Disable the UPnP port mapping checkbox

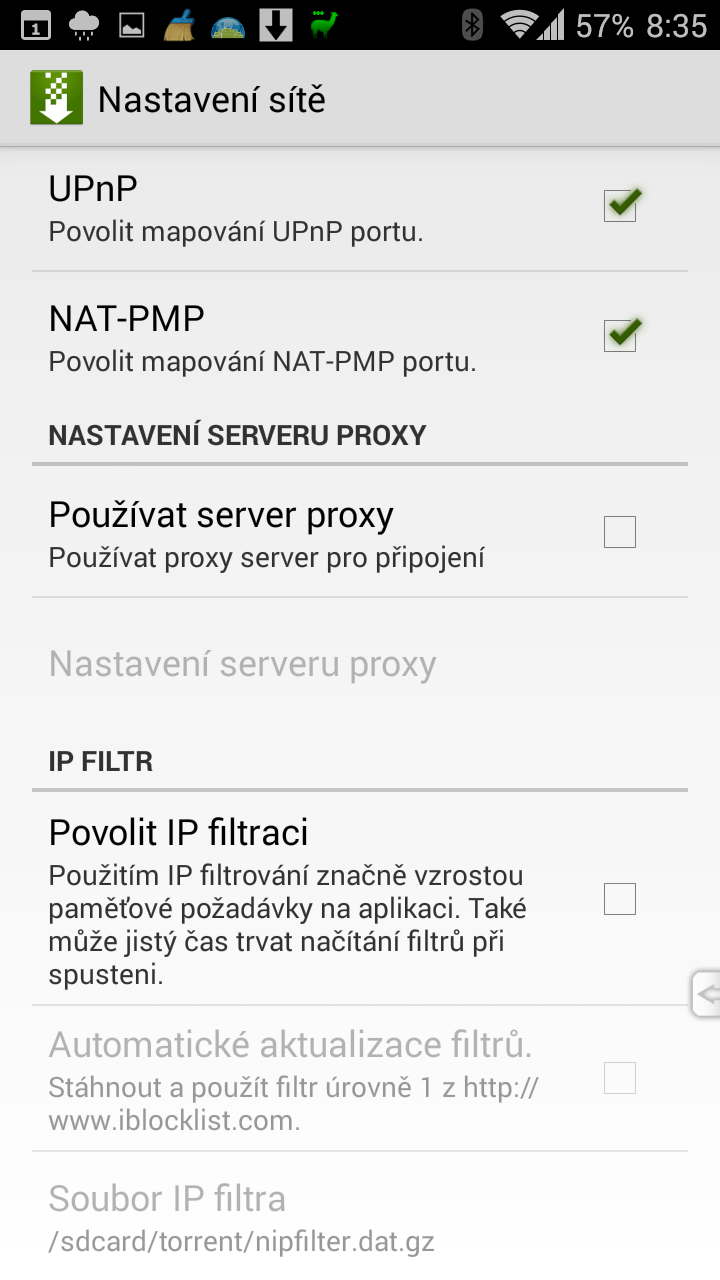pyautogui.click(x=620, y=205)
